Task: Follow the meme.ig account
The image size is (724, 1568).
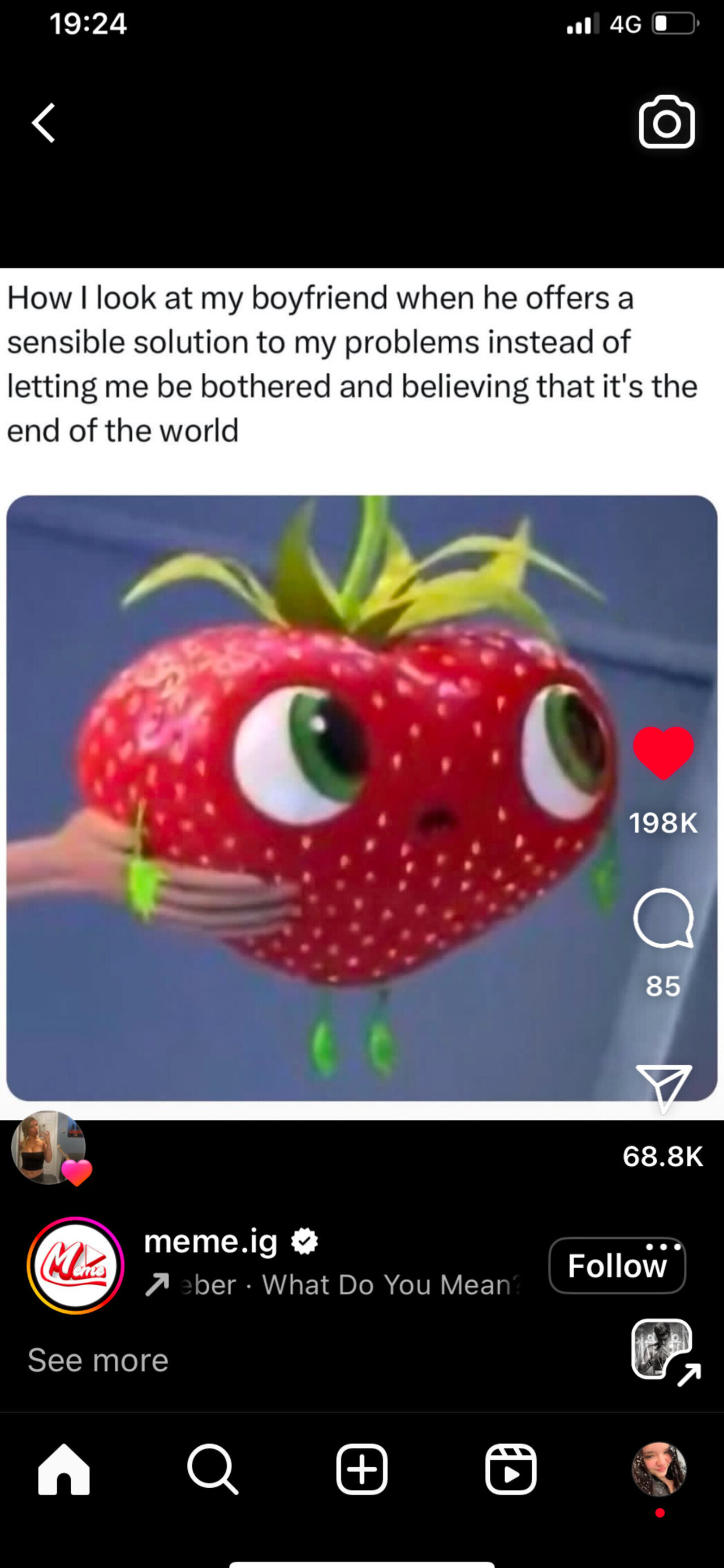Action: coord(603,1267)
